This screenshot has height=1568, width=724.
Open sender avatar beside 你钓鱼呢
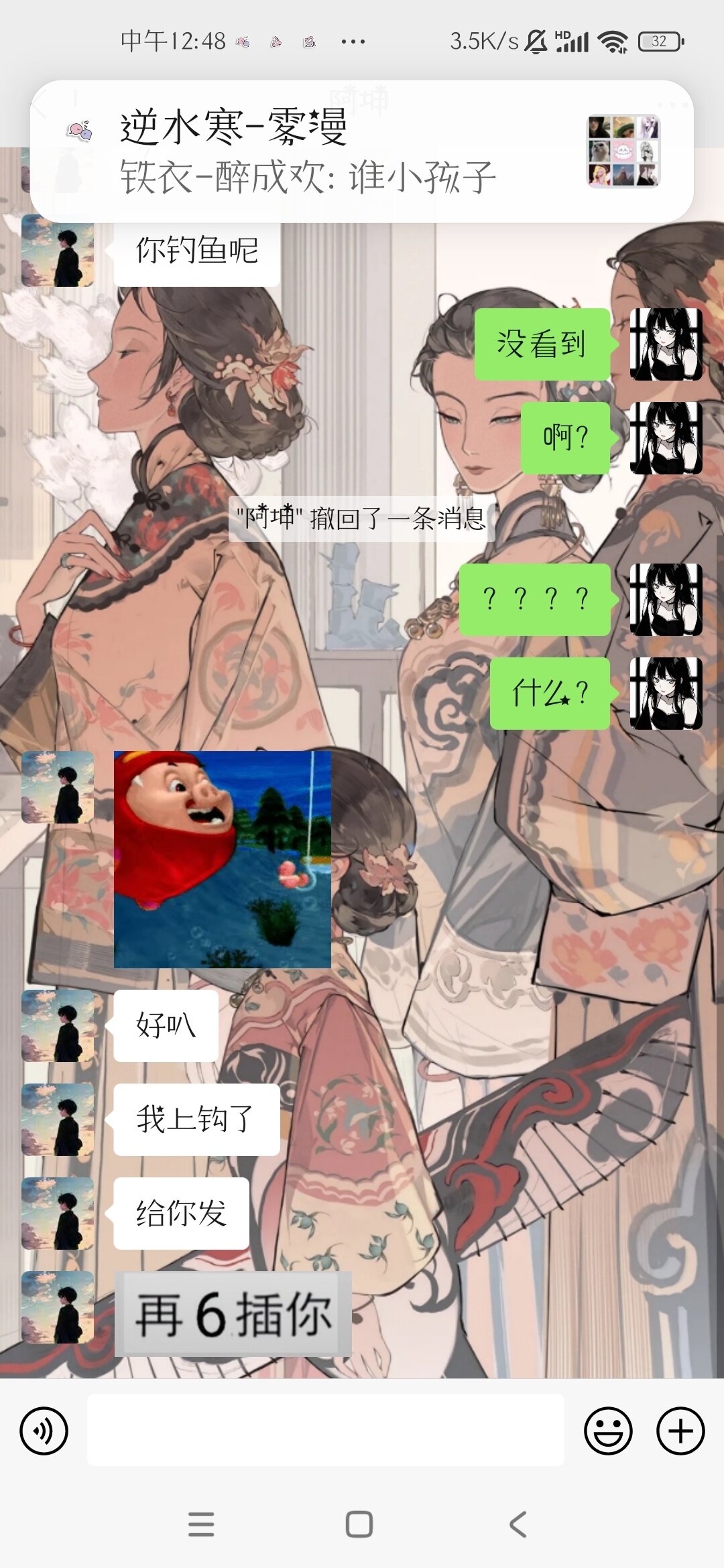[58, 251]
